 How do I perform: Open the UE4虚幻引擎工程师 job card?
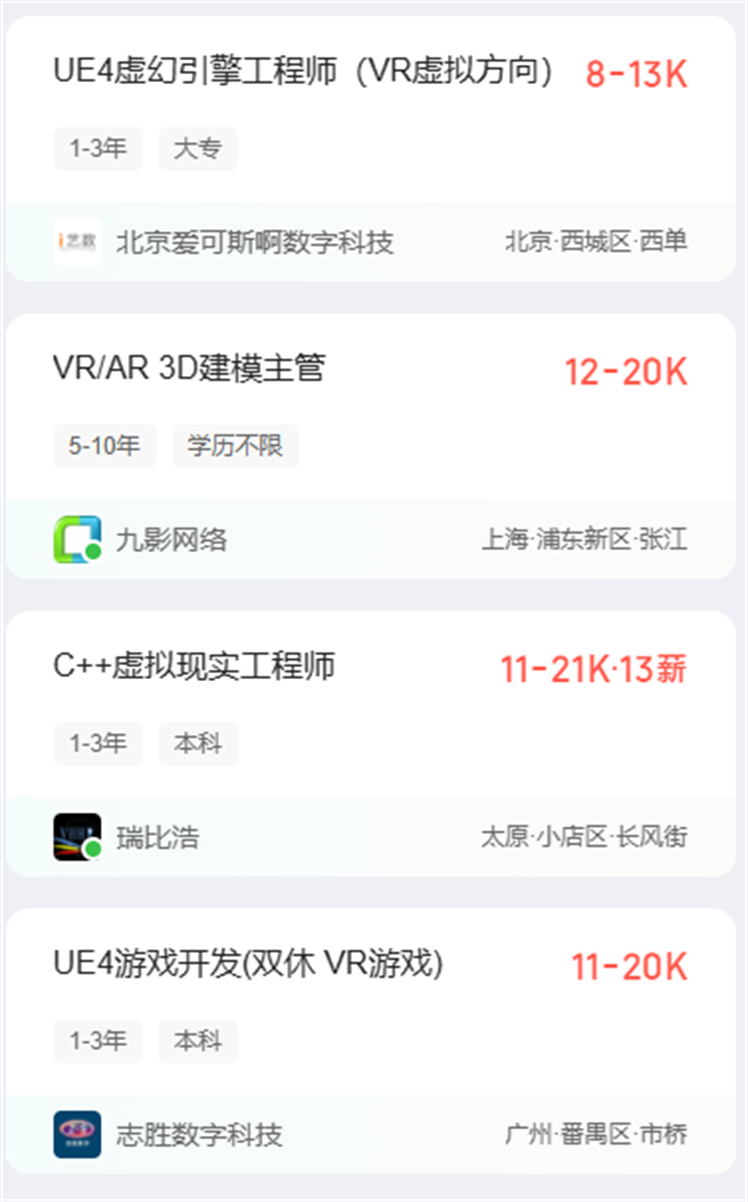coord(303,73)
